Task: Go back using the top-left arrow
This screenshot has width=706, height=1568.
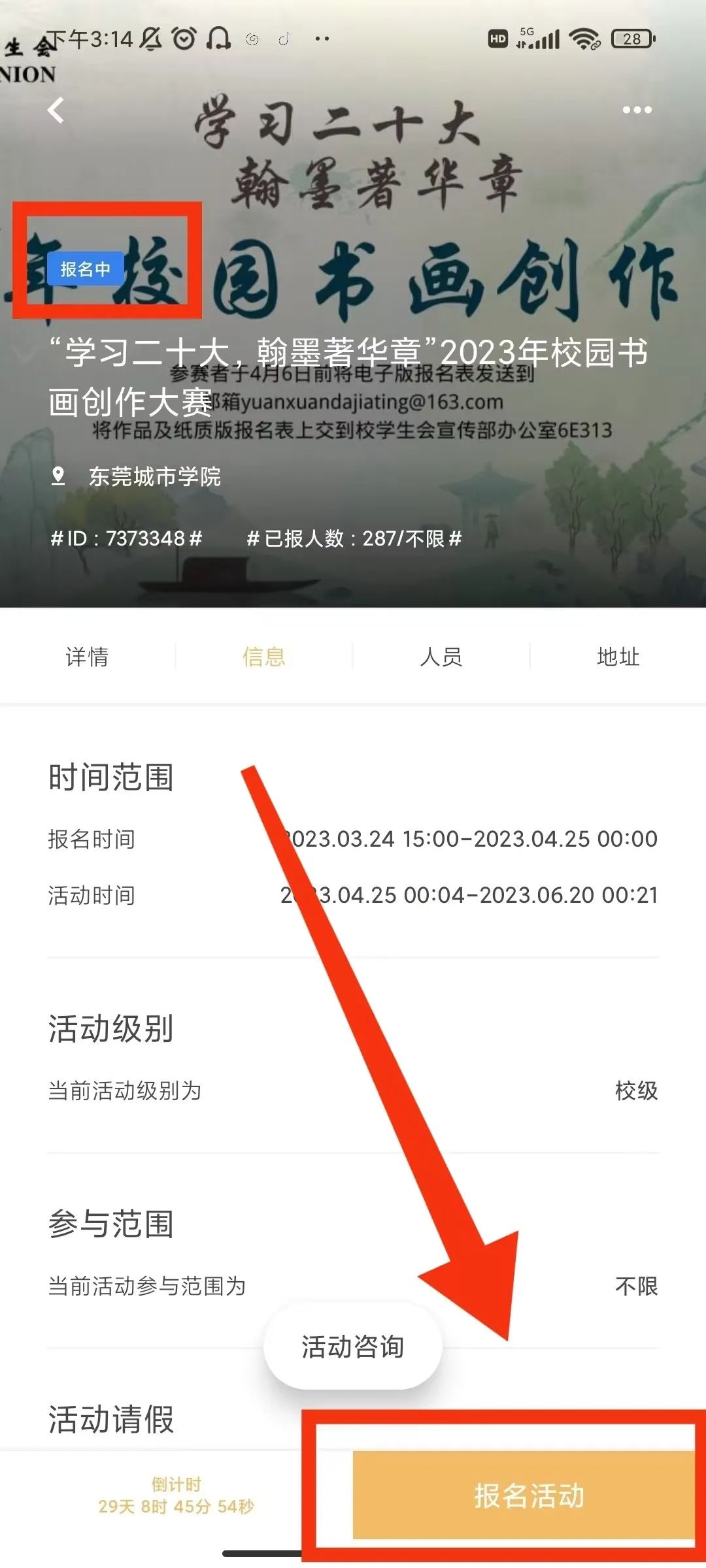Action: (56, 110)
